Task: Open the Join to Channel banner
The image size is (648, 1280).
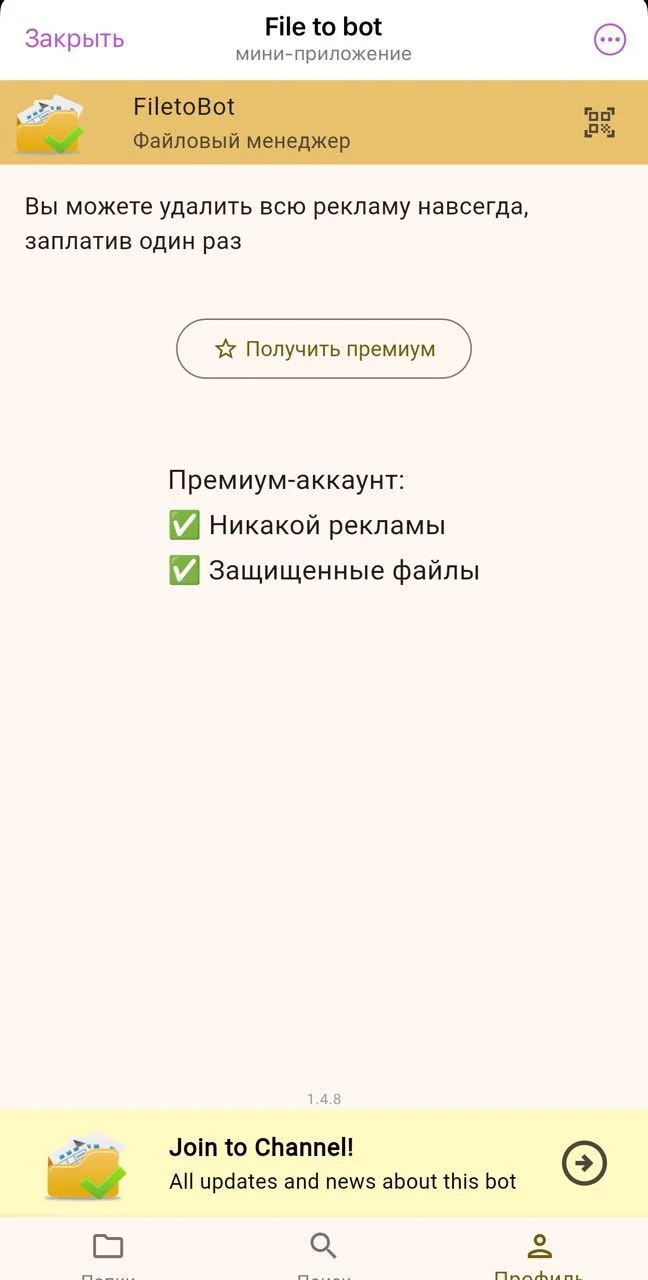Action: (x=324, y=1163)
